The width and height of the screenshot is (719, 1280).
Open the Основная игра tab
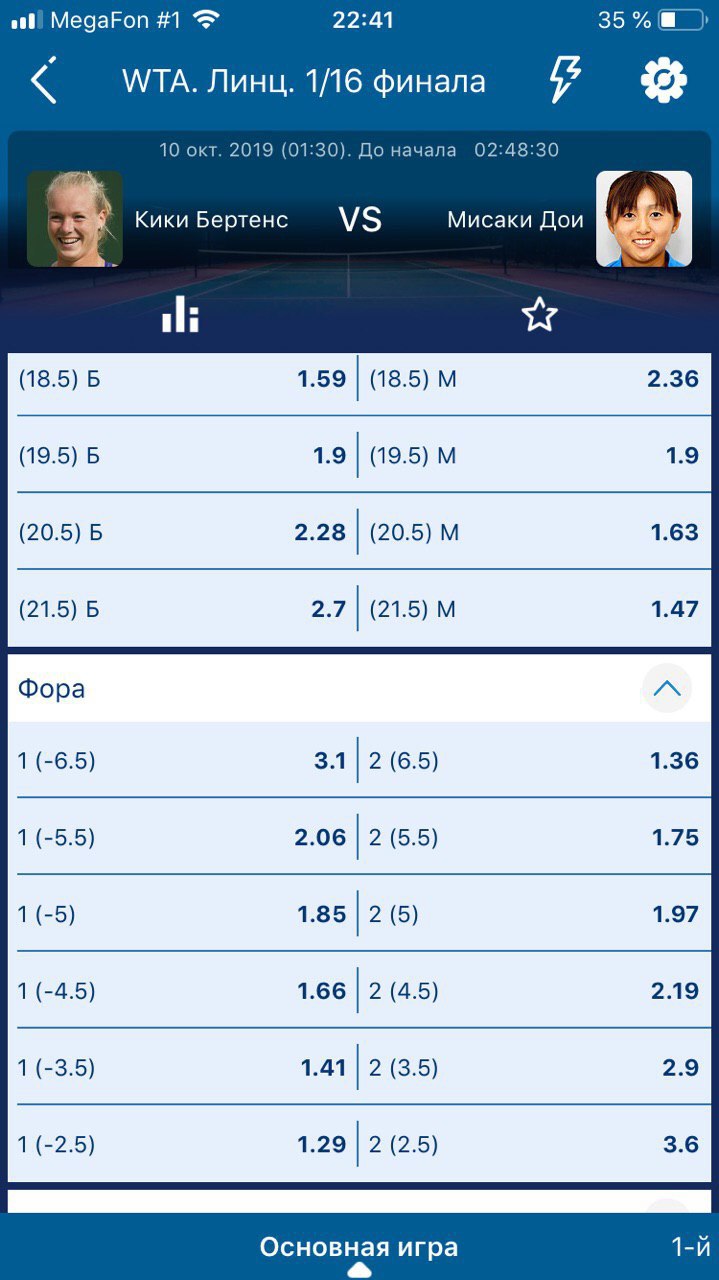click(359, 1247)
